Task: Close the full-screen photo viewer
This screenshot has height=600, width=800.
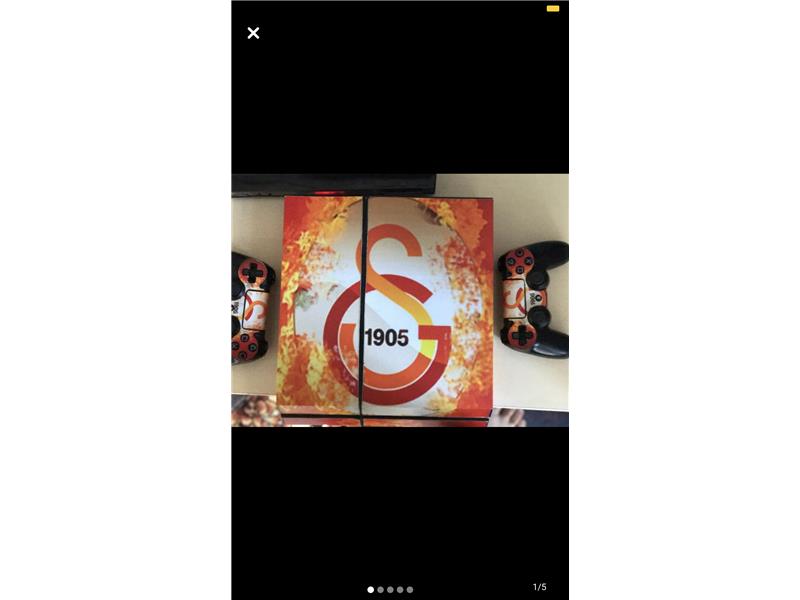Action: click(253, 33)
